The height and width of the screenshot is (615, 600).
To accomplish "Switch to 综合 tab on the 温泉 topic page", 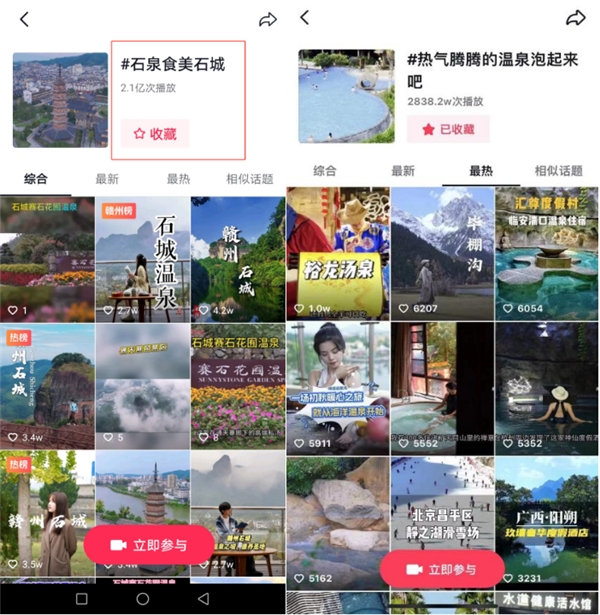I will tap(325, 171).
